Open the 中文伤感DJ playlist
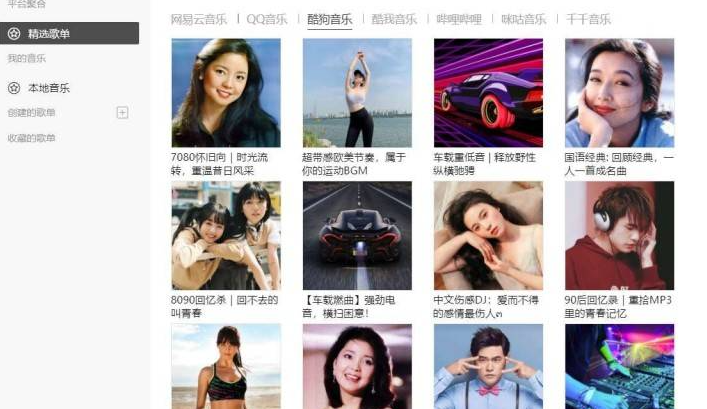Viewport: 707px width, 409px height. [x=487, y=235]
